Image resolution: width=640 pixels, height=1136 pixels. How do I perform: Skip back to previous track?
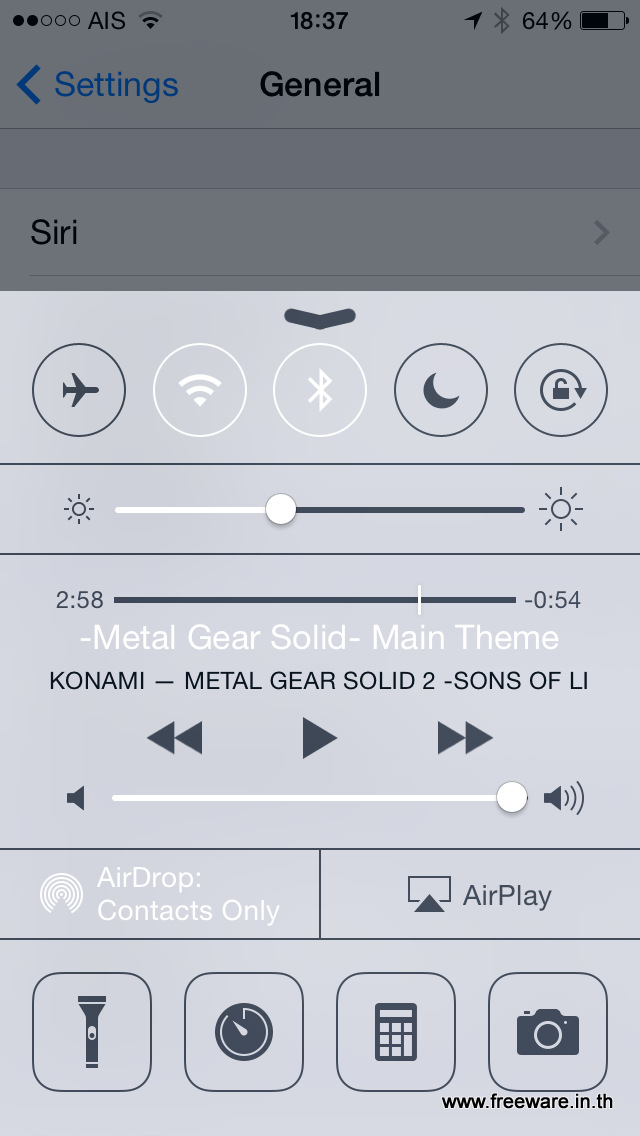[x=174, y=739]
